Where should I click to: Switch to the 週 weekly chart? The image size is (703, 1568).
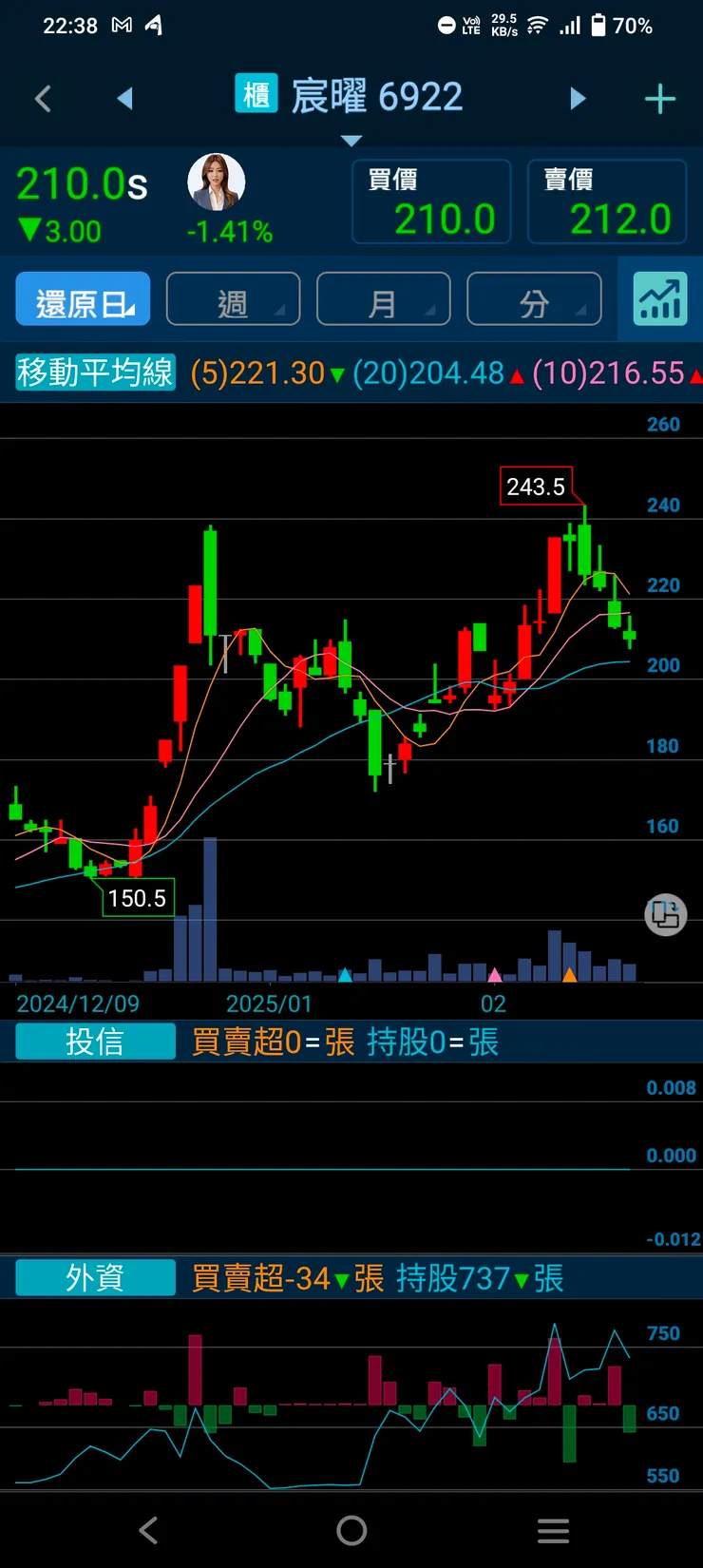[233, 299]
